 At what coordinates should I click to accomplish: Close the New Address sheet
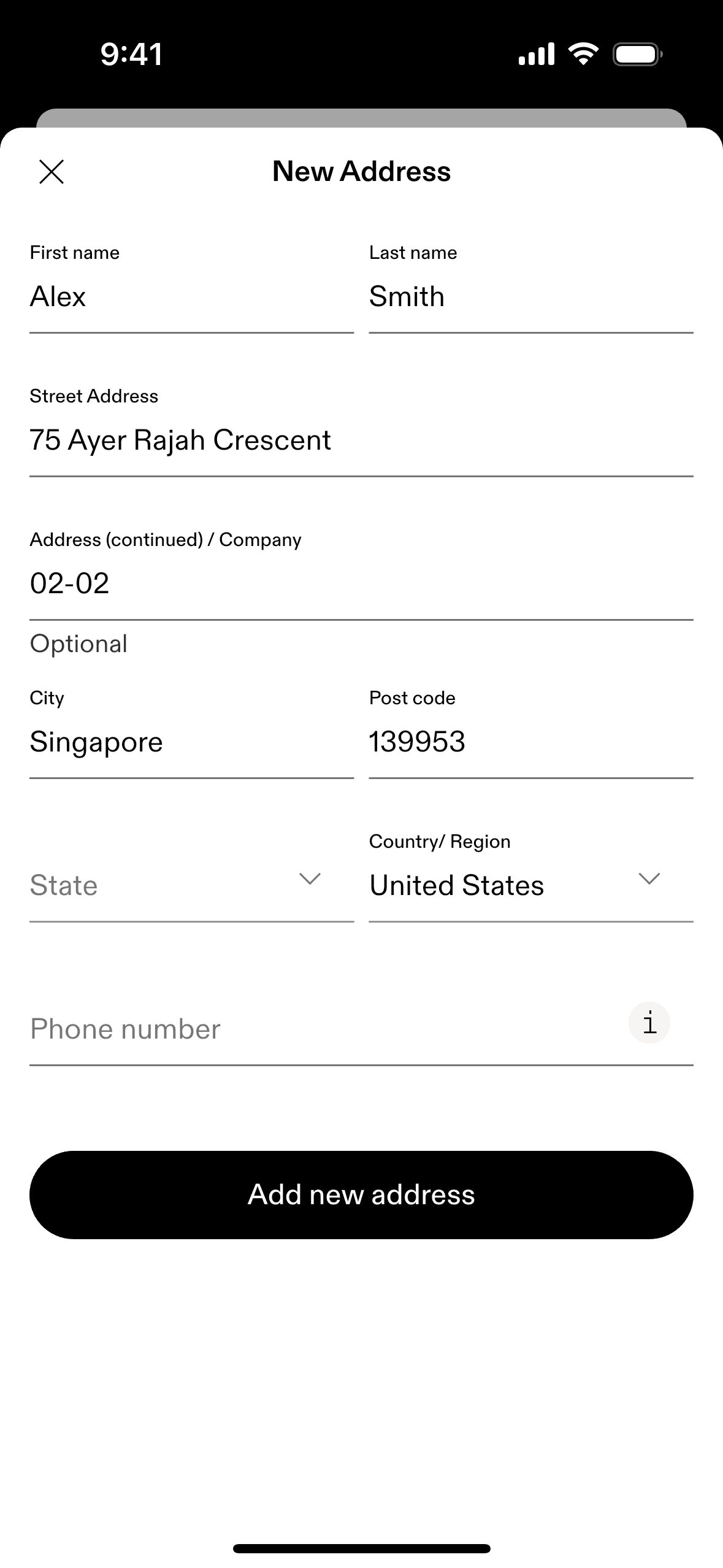[x=52, y=172]
